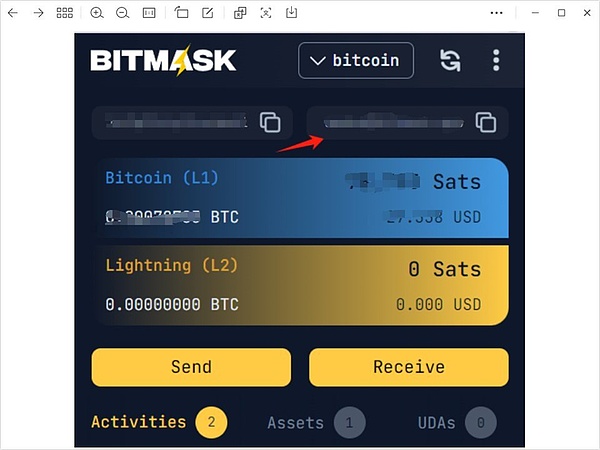
Task: Close the image viewer window
Action: click(586, 13)
